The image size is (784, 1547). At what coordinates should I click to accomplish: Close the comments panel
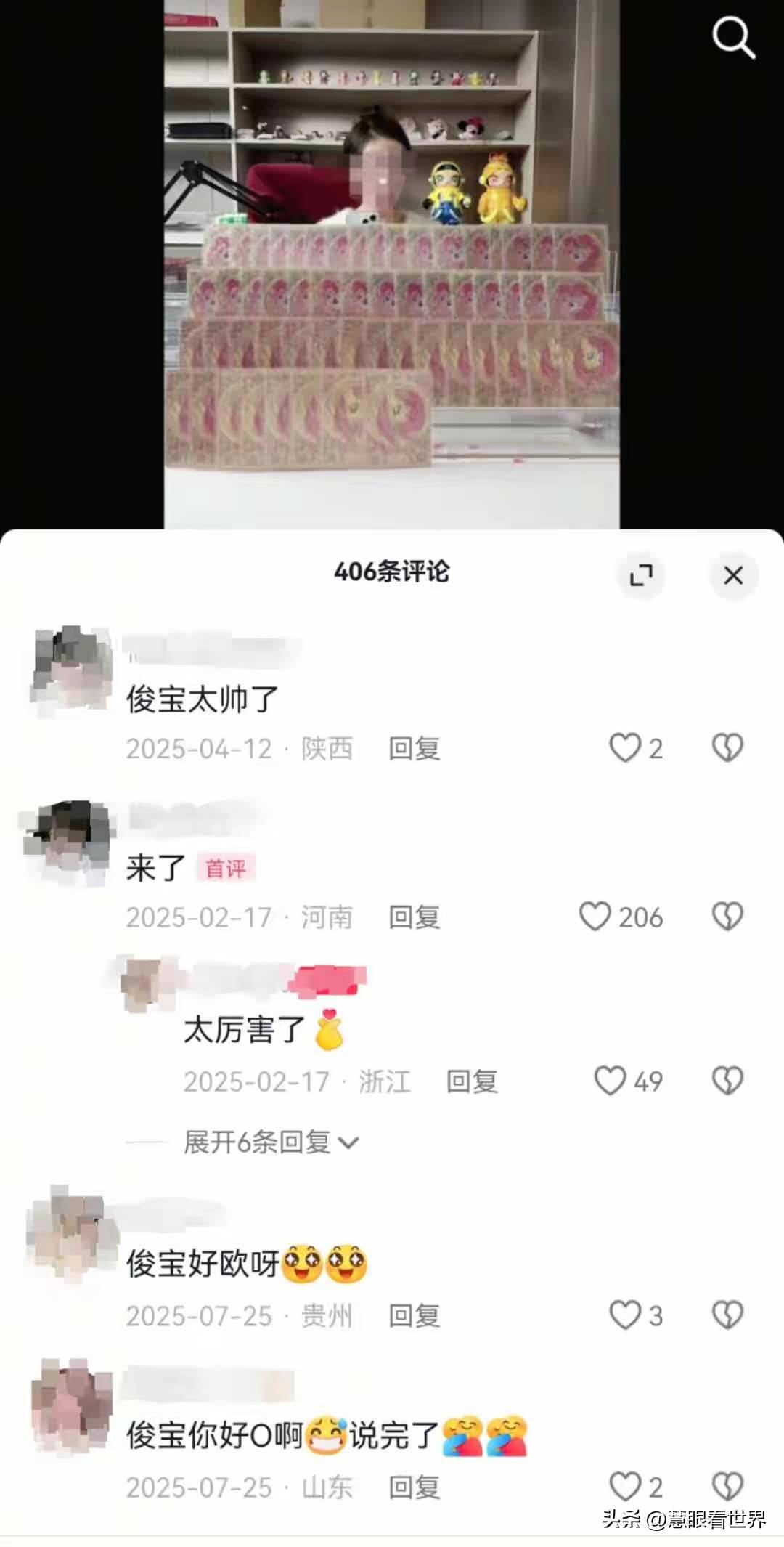[x=733, y=575]
